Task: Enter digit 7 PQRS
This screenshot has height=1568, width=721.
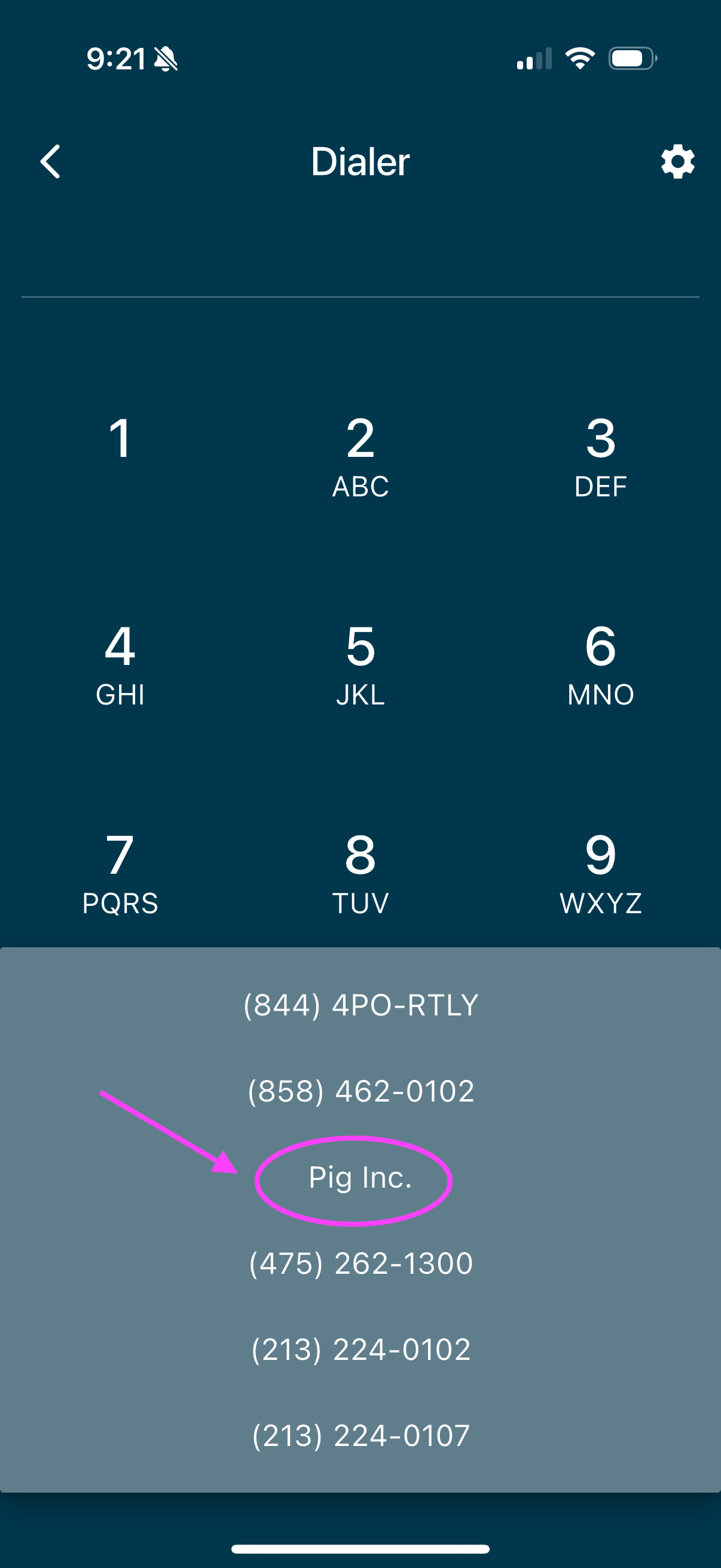Action: pos(120,874)
